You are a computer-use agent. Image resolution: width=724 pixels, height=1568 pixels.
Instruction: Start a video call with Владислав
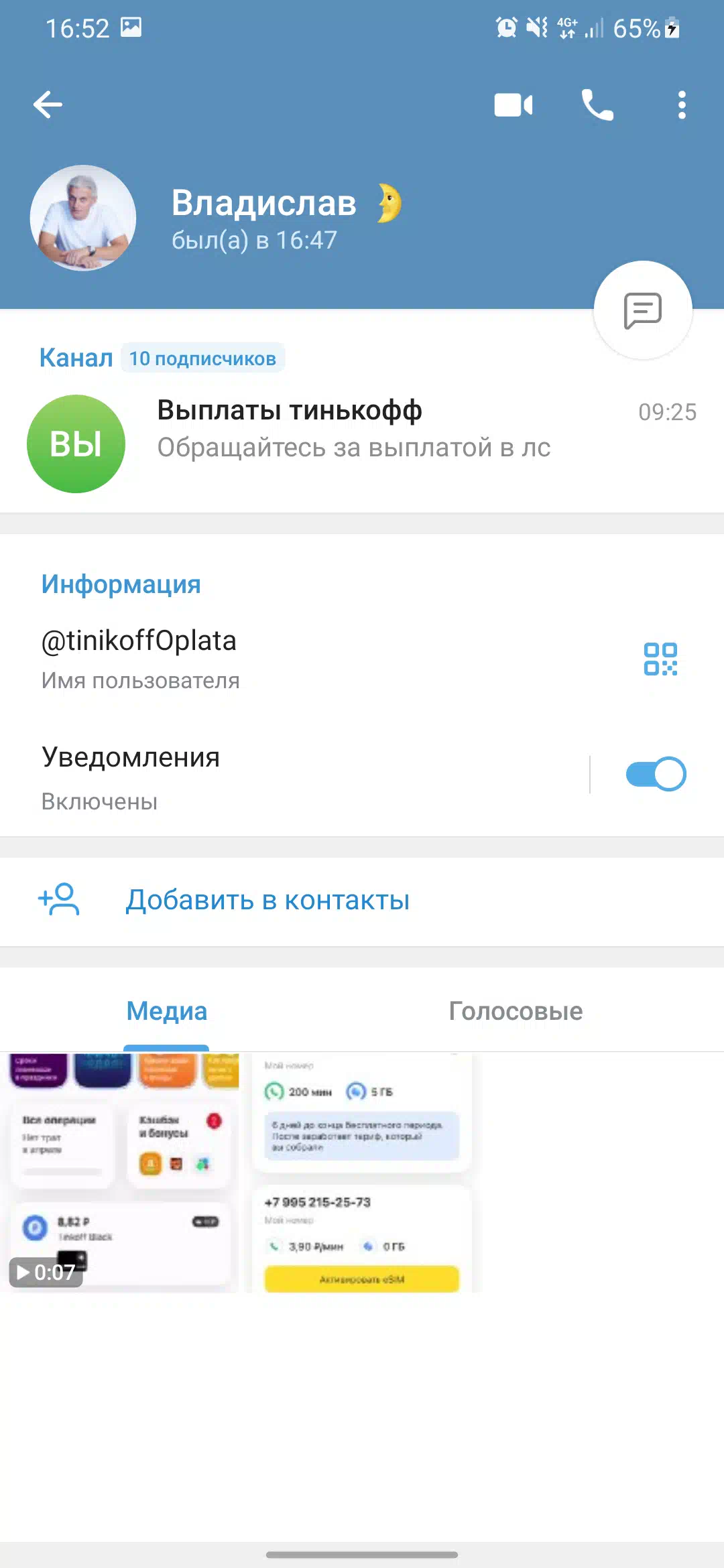pos(514,105)
